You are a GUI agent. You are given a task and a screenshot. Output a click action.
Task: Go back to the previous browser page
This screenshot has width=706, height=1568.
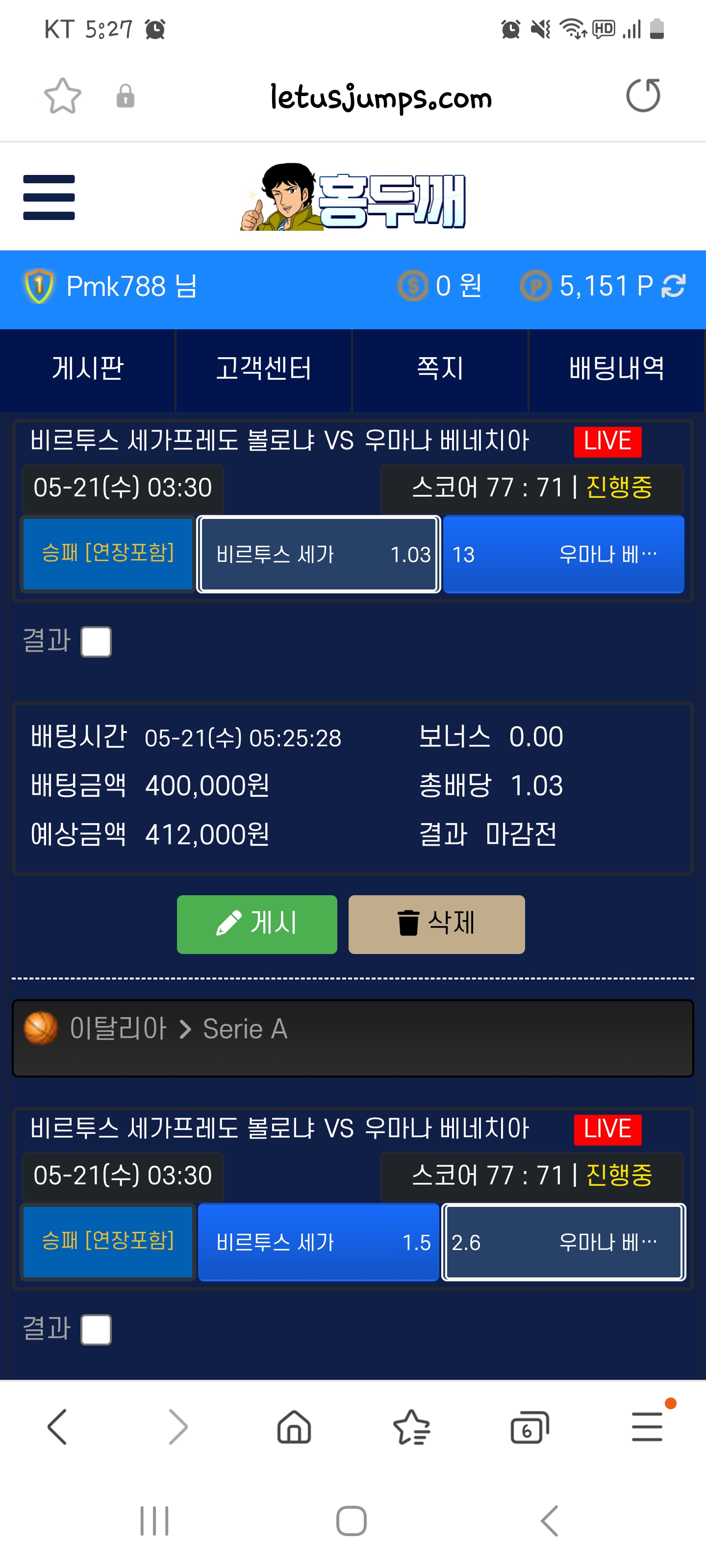pos(57,1426)
